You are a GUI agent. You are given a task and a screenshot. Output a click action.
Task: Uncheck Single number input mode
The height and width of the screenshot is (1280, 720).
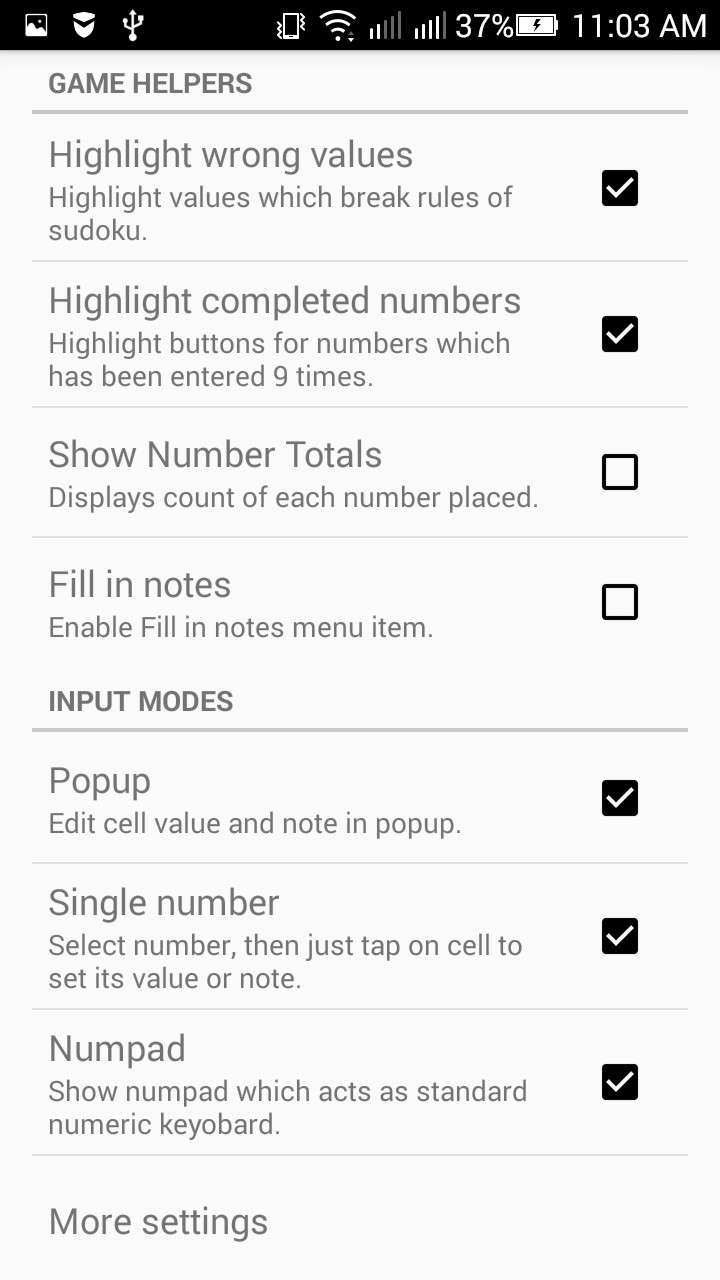coord(619,936)
